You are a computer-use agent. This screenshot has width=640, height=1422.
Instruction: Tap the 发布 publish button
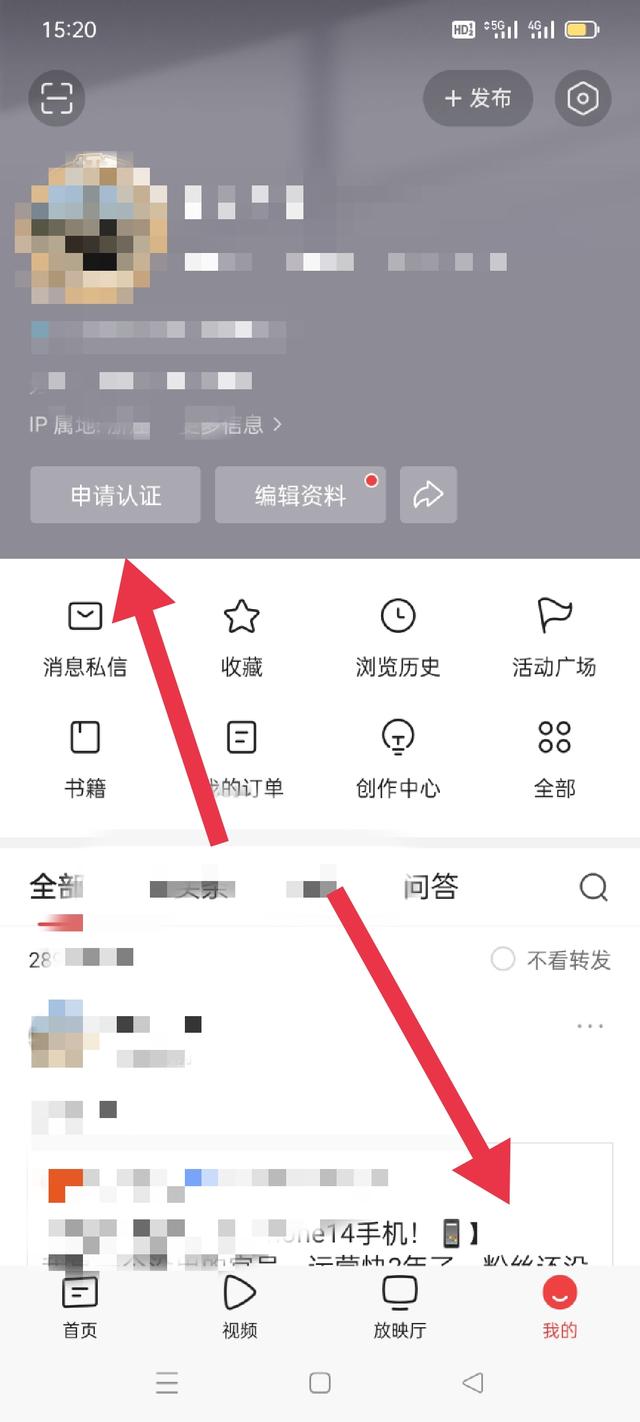pos(478,98)
